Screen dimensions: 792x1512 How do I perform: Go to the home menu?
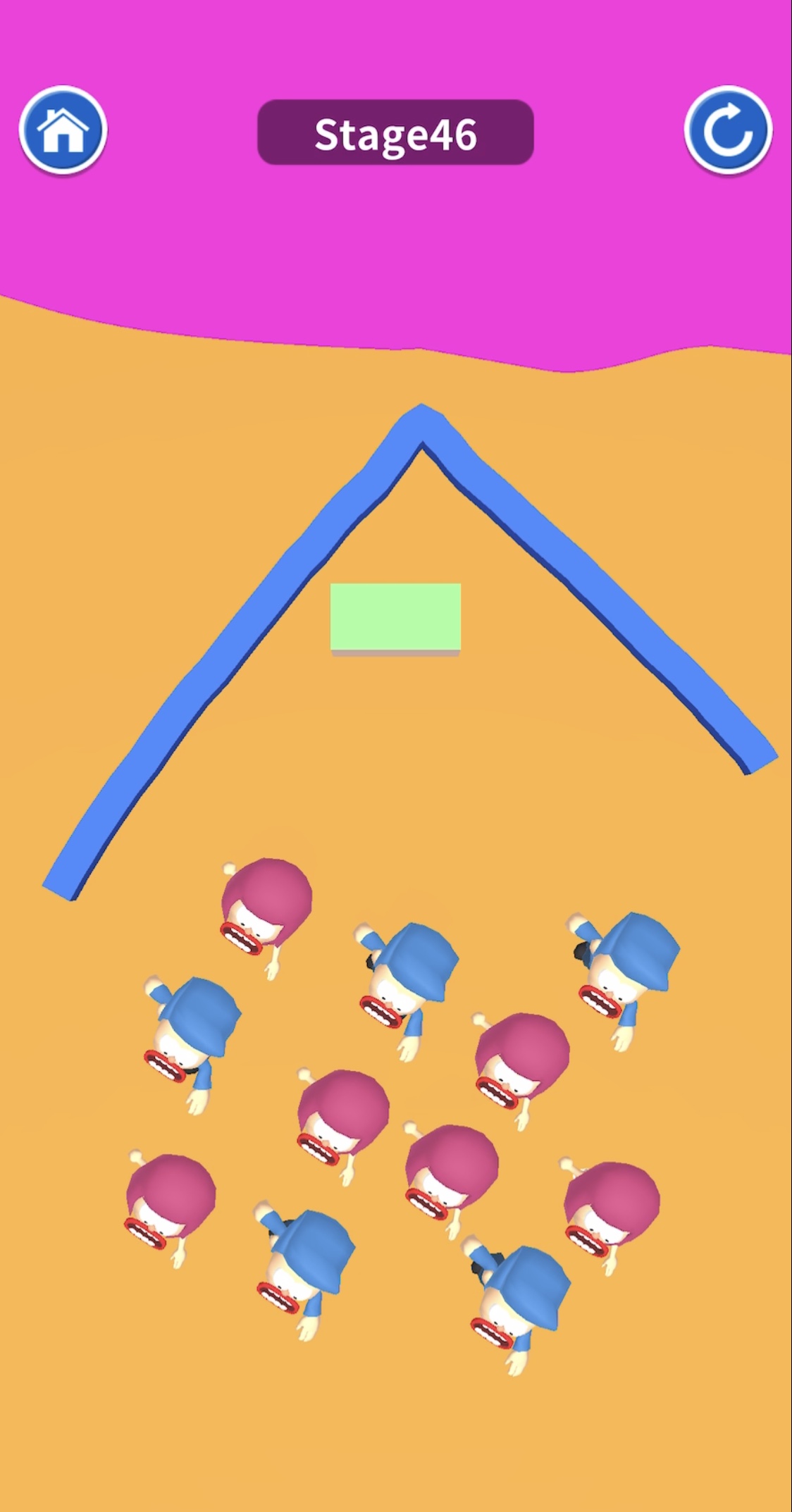coord(63,130)
